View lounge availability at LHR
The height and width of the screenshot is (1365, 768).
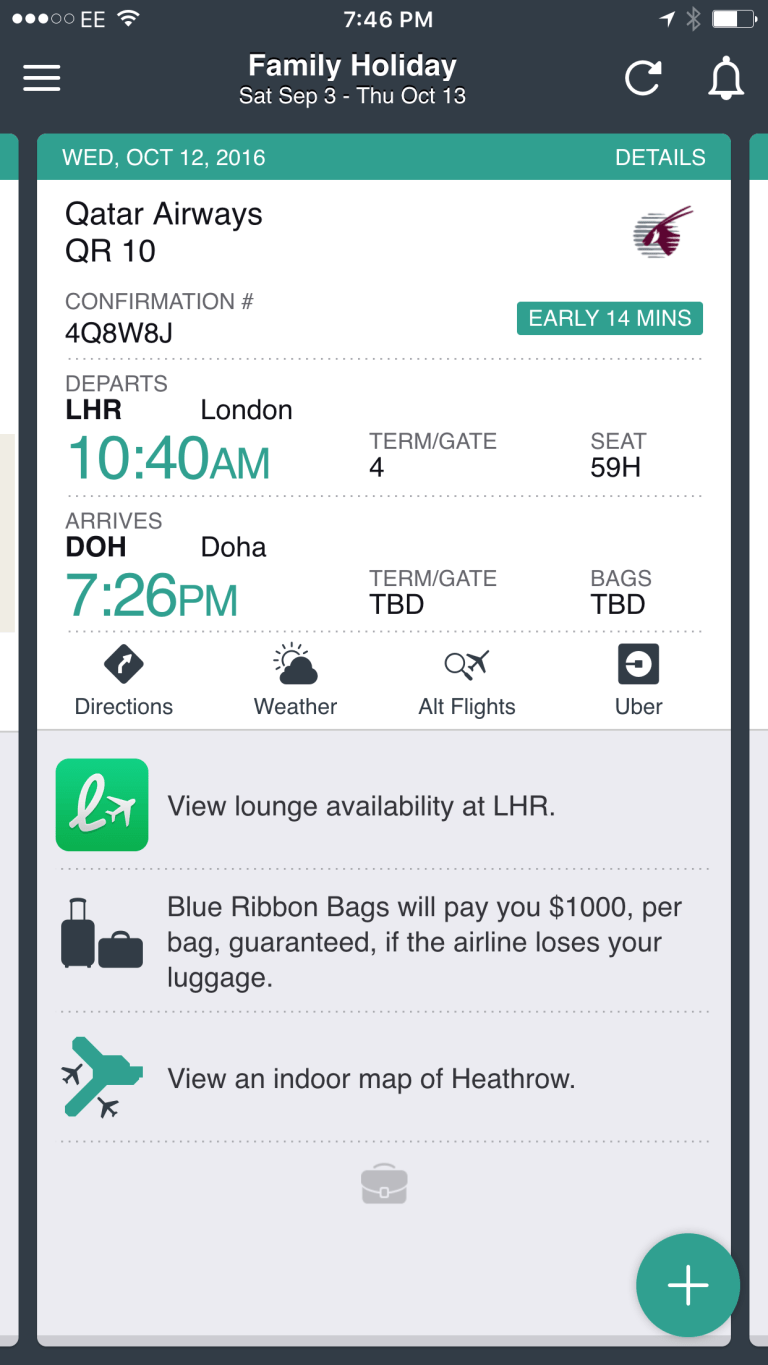pos(360,806)
